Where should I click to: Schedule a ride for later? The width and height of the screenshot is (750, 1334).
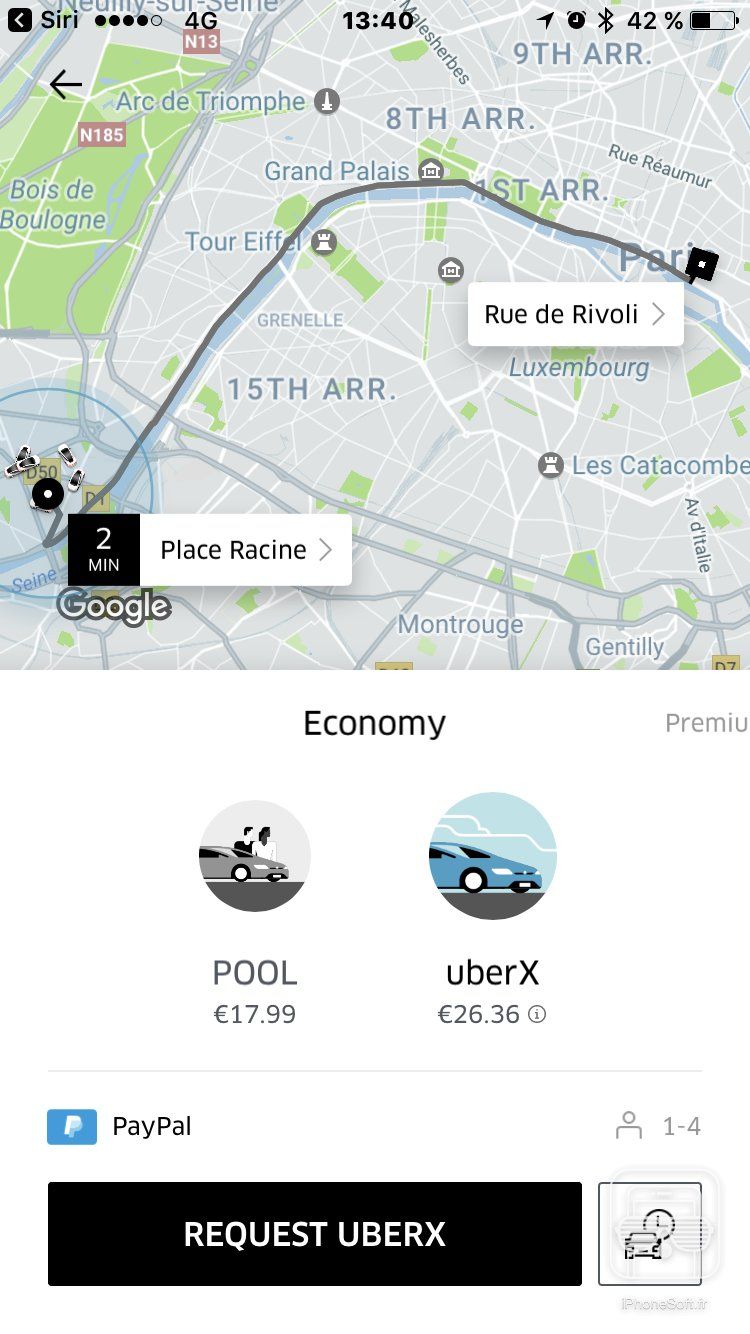click(x=650, y=1234)
